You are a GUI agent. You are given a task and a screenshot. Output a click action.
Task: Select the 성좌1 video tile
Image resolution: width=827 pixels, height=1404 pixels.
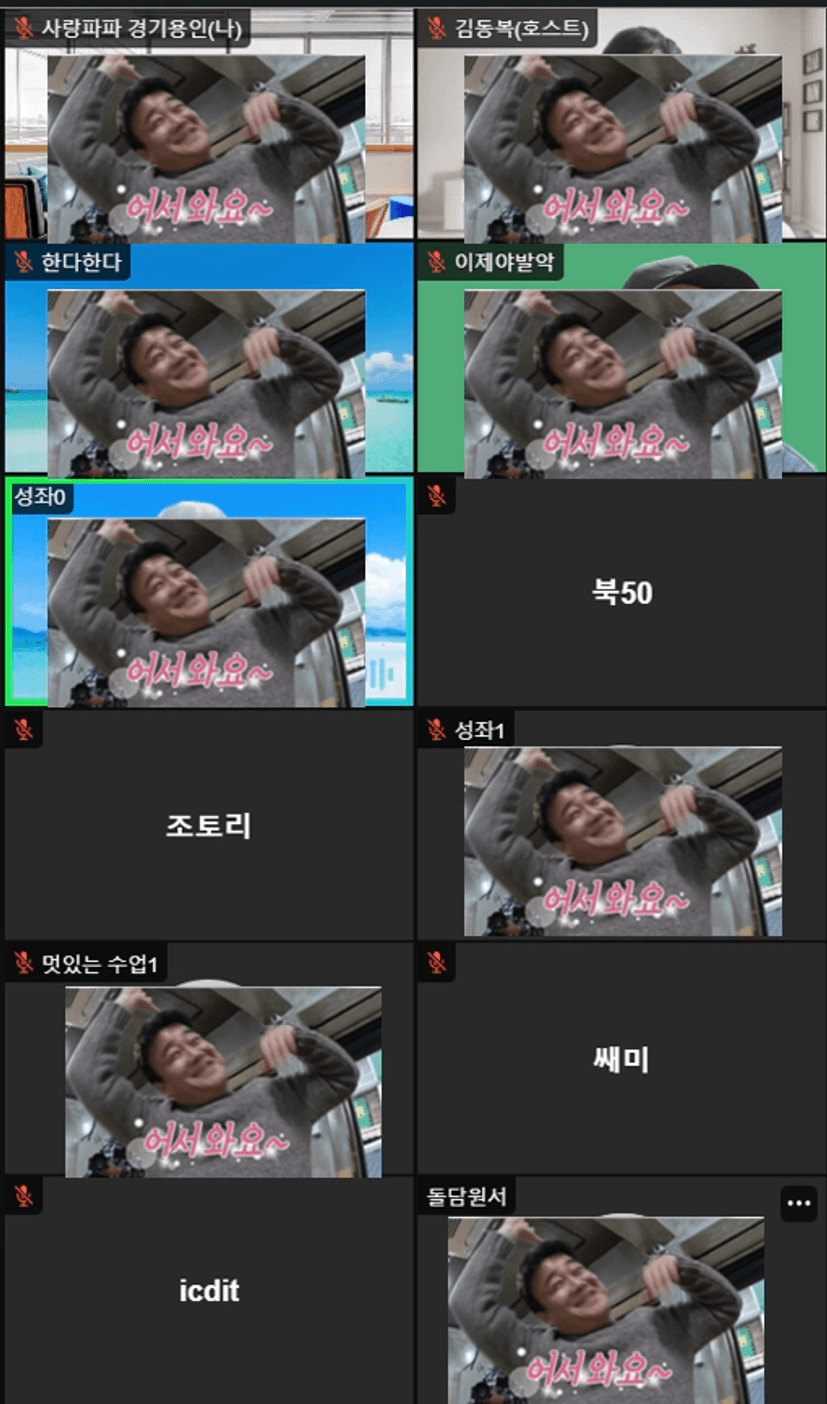[x=621, y=826]
